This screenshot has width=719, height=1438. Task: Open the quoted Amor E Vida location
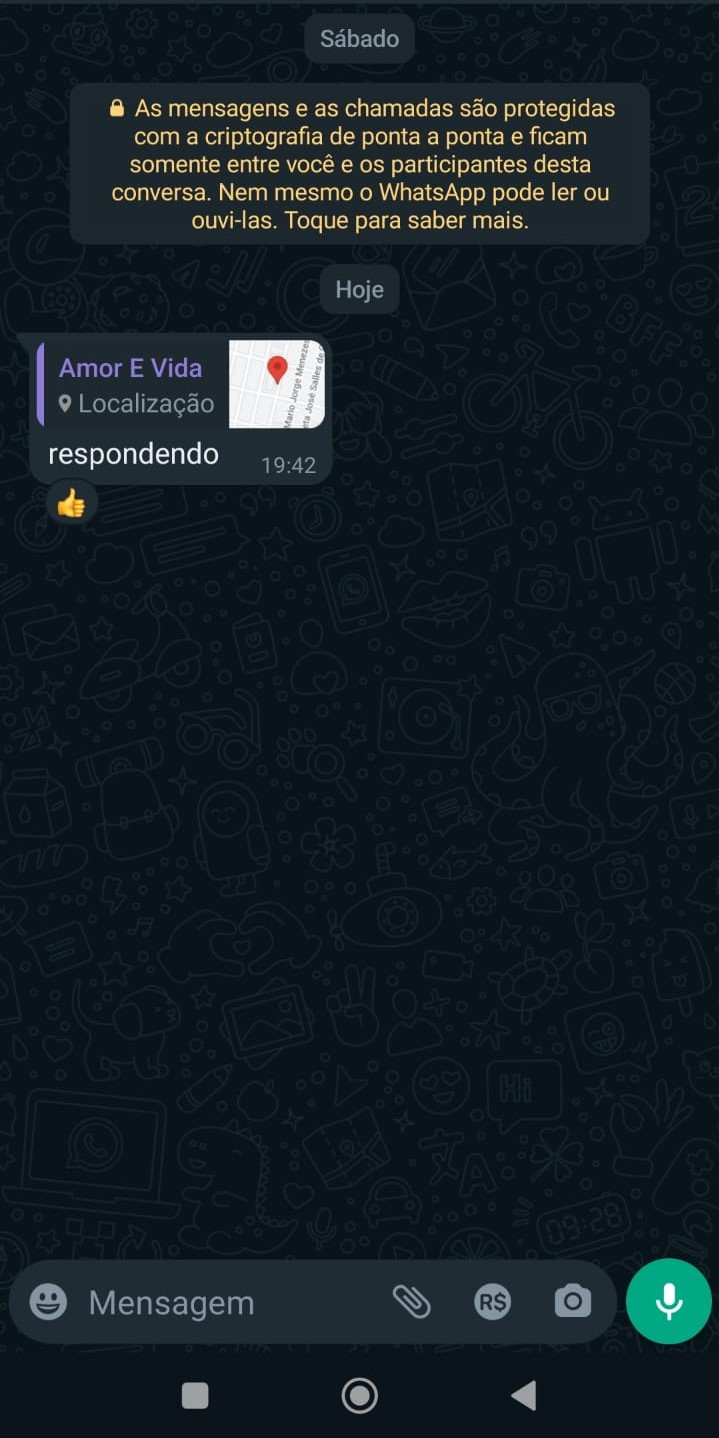coord(180,384)
